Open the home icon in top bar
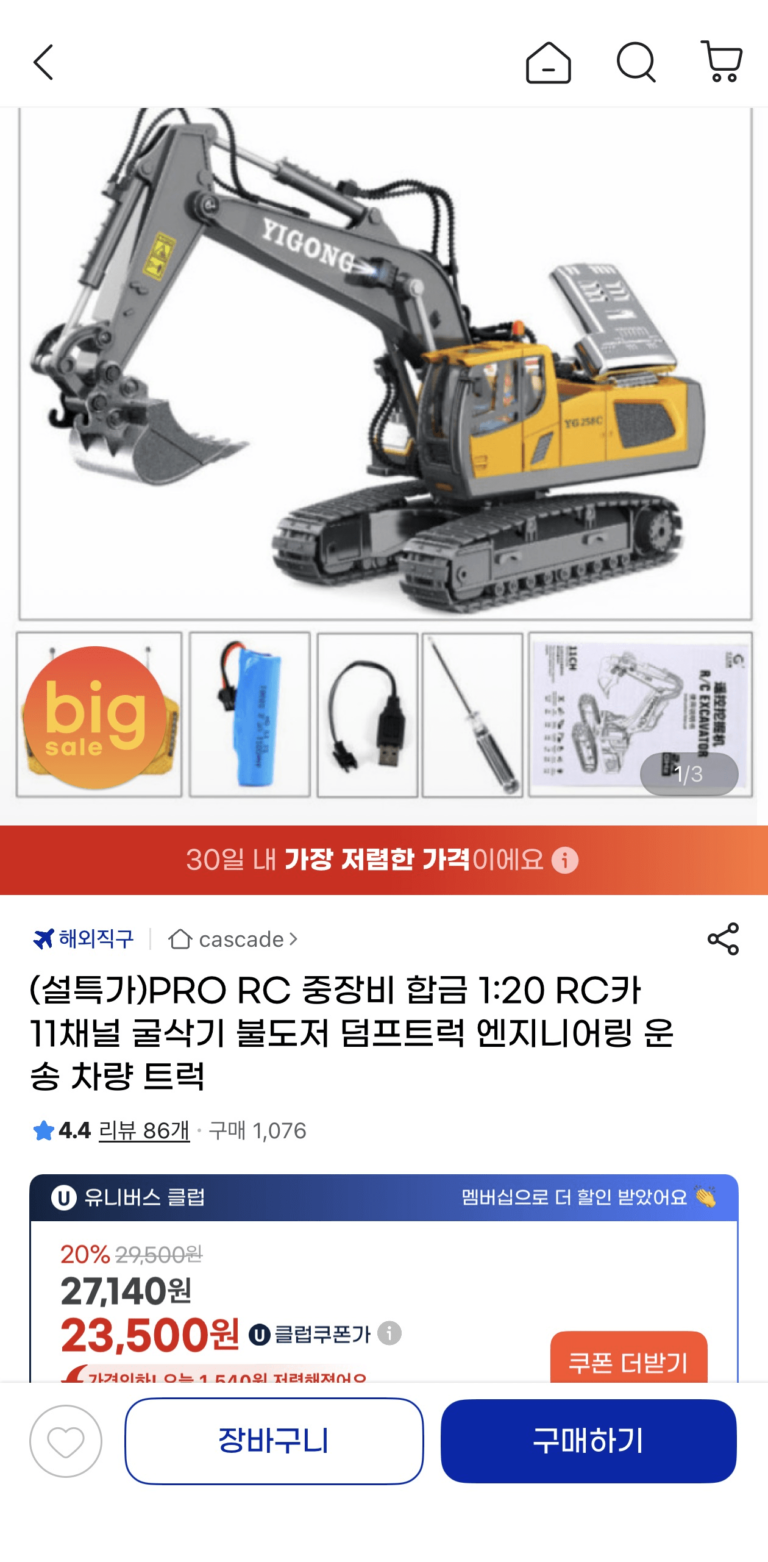This screenshot has height=1562, width=768. point(548,63)
